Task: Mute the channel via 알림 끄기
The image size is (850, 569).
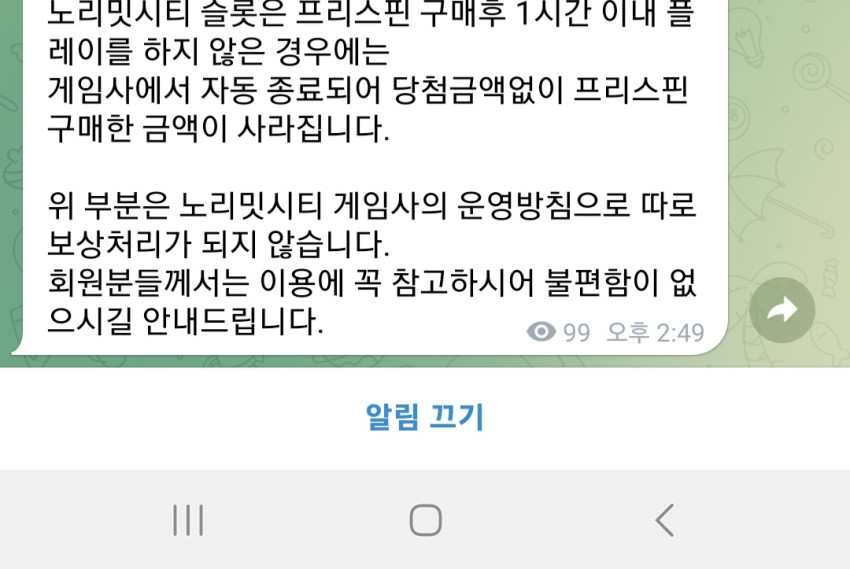Action: [424, 417]
